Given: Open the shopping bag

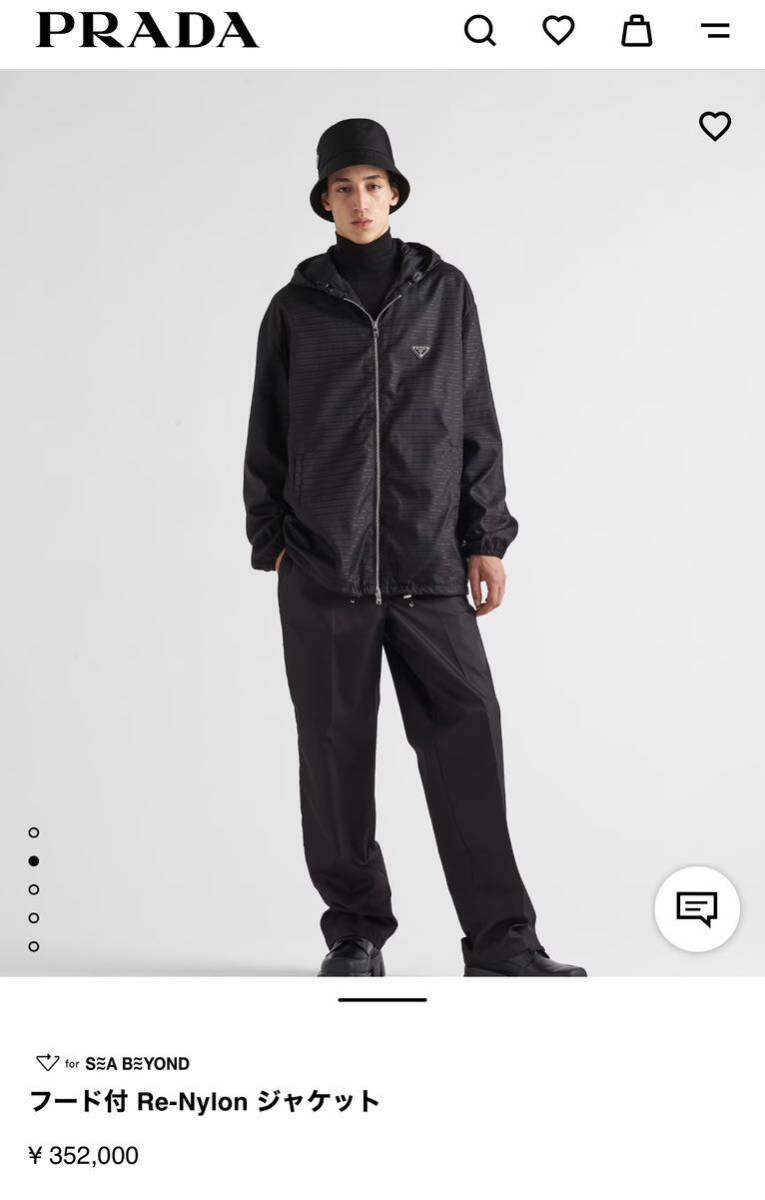Looking at the screenshot, I should coord(637,31).
